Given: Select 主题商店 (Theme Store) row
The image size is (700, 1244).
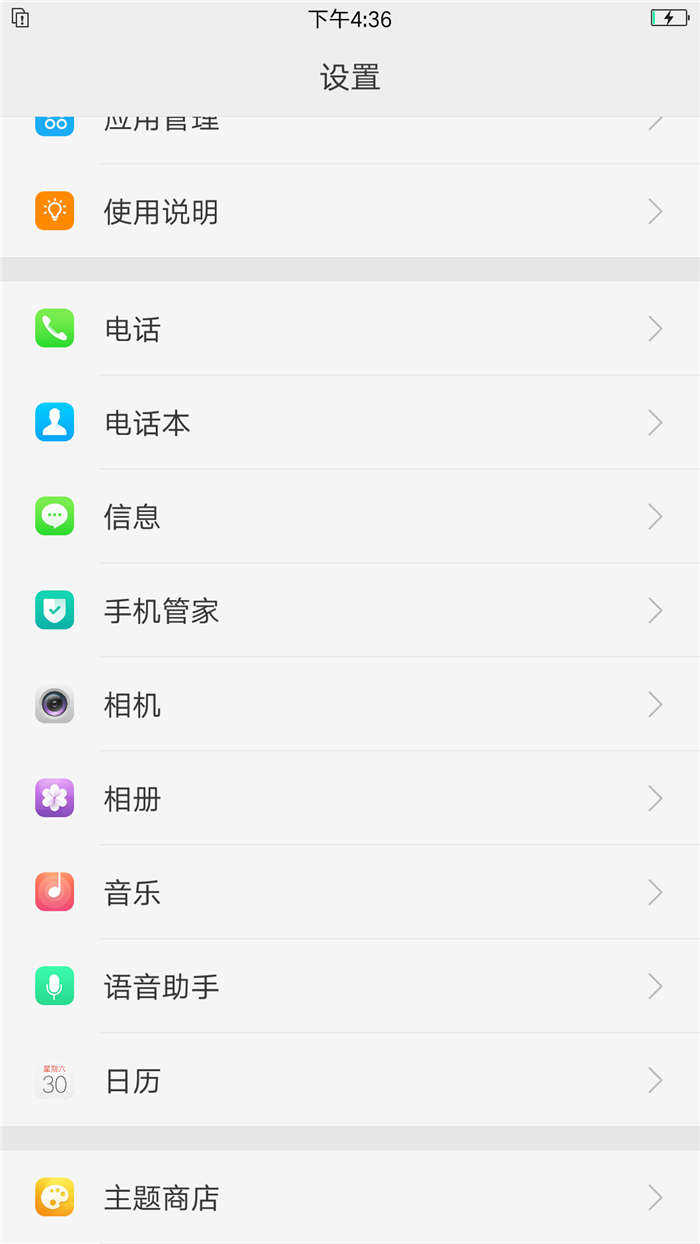Looking at the screenshot, I should pyautogui.click(x=161, y=1198).
